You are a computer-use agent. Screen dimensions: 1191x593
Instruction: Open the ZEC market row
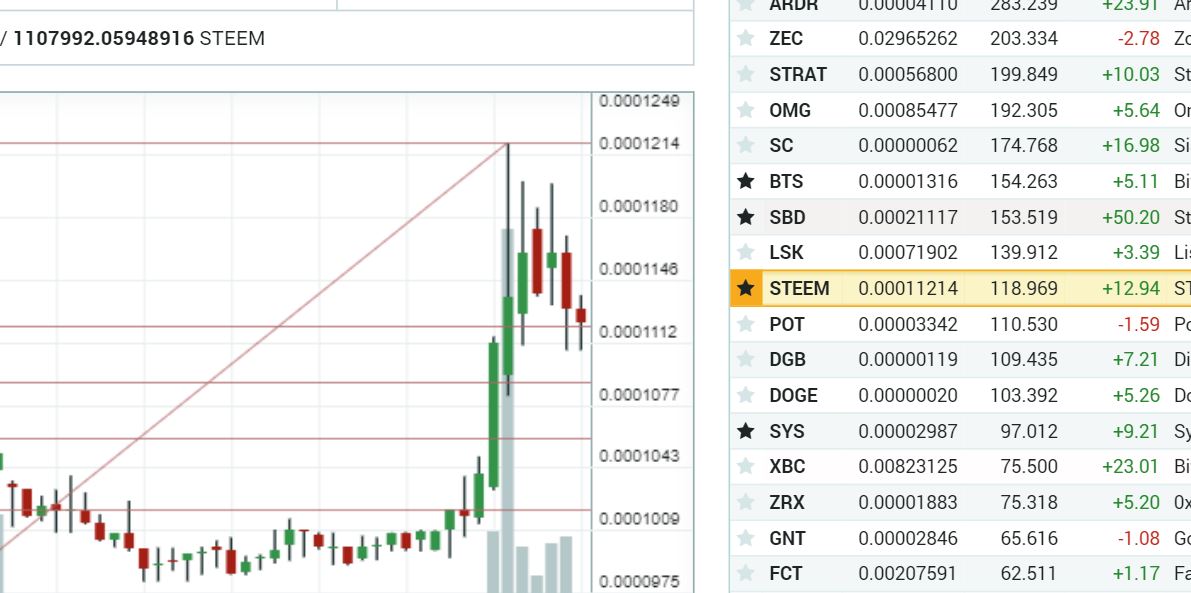click(786, 39)
